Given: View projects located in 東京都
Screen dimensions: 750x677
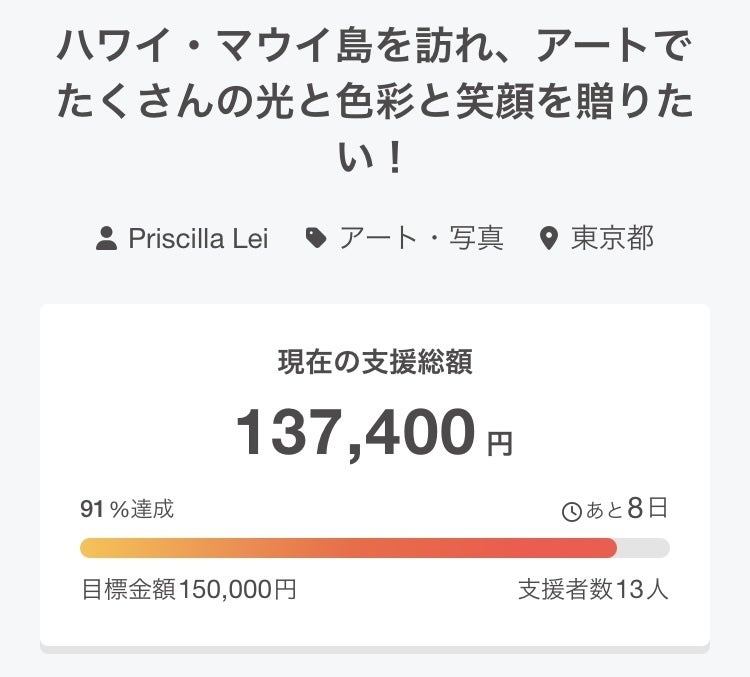Looking at the screenshot, I should [611, 239].
